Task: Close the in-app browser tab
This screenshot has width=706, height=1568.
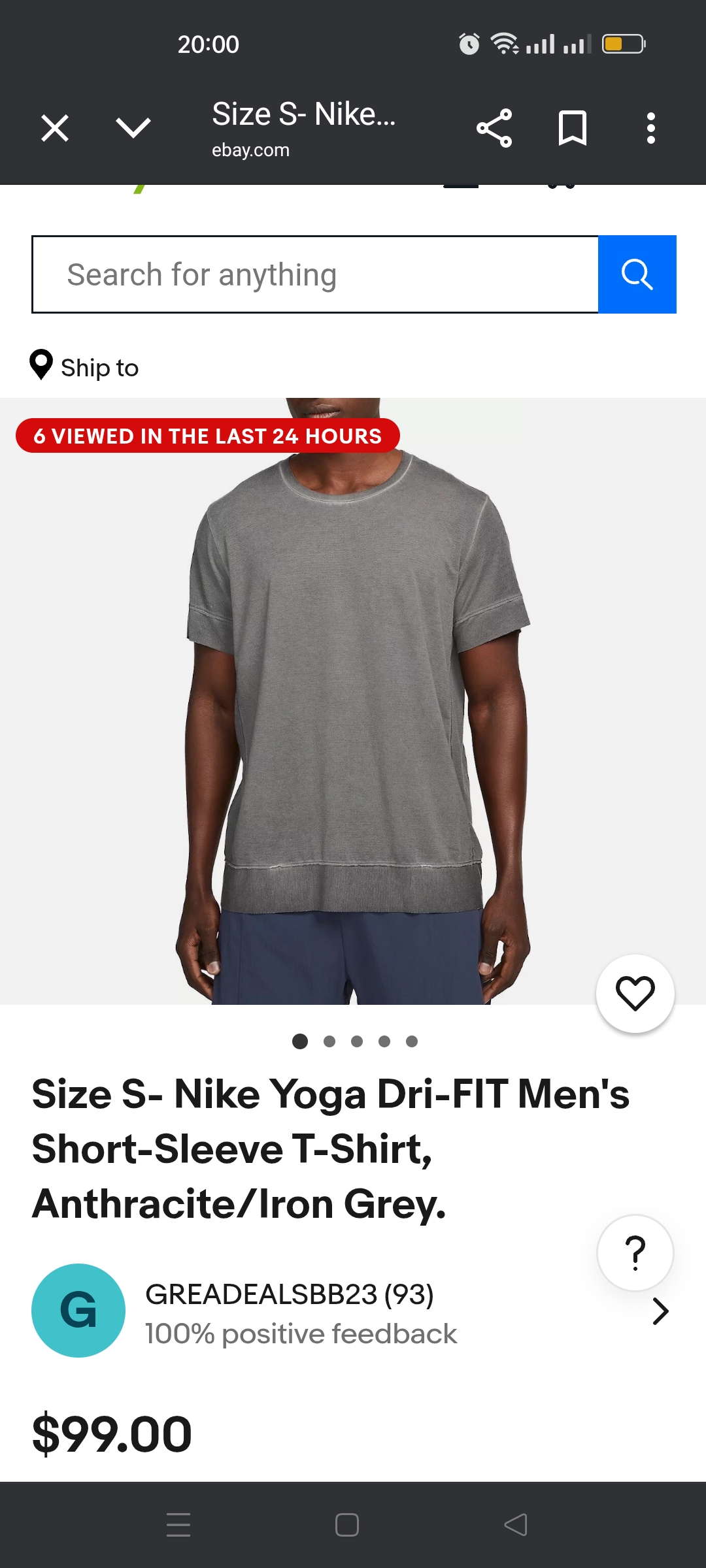Action: 55,128
